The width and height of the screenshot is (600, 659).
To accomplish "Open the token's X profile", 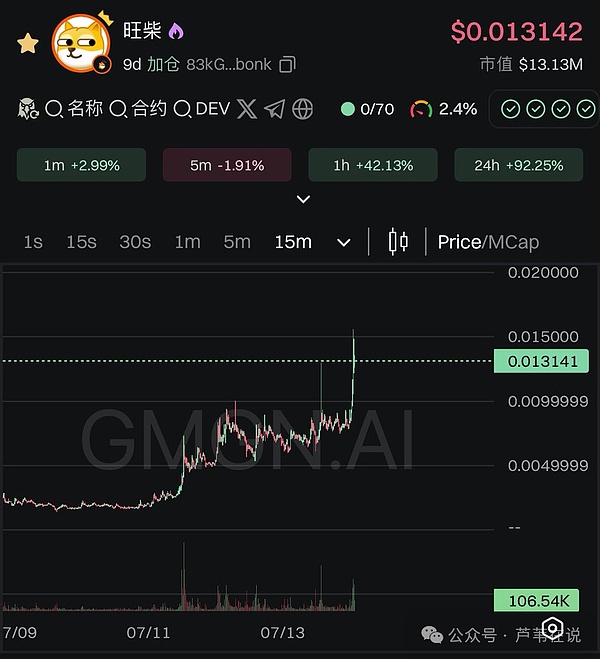I will pyautogui.click(x=245, y=109).
